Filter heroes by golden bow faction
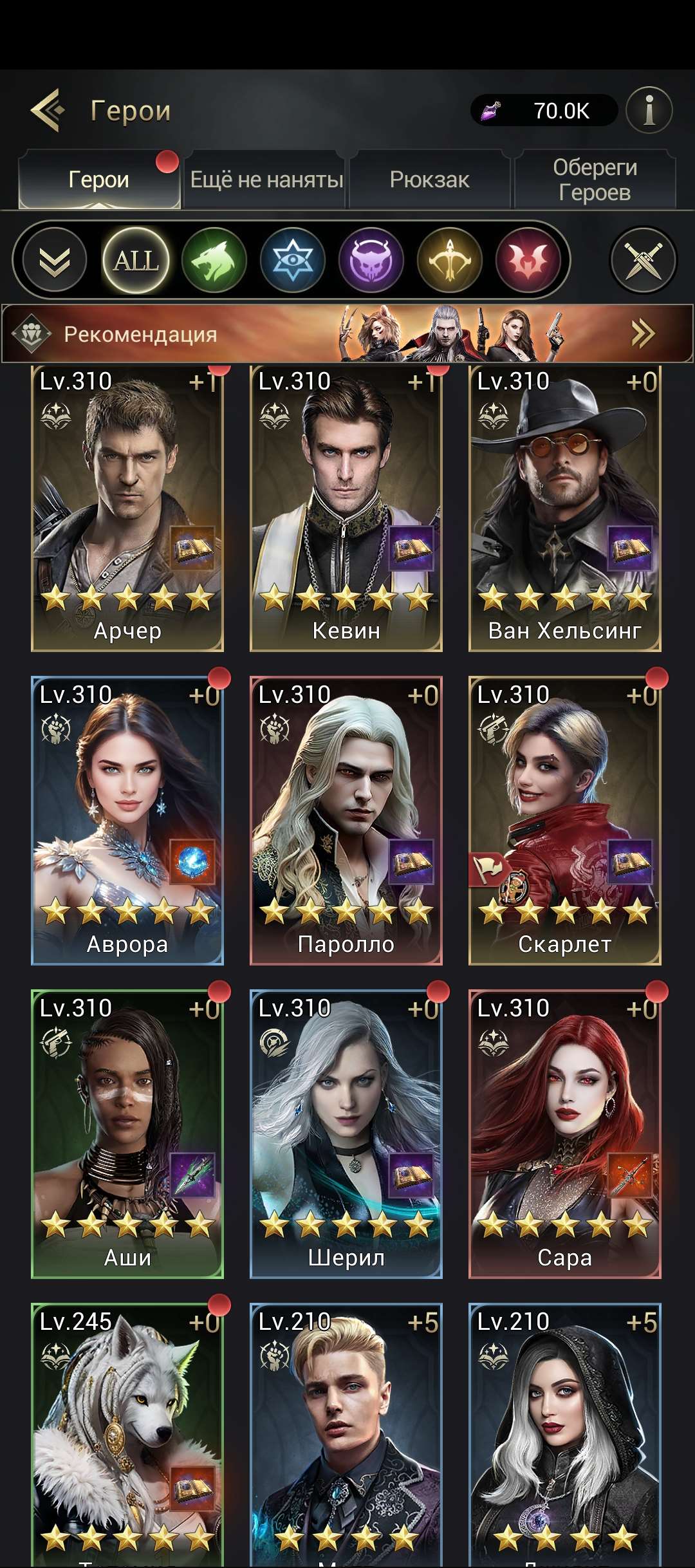Viewport: 695px width, 1568px height. [x=450, y=261]
